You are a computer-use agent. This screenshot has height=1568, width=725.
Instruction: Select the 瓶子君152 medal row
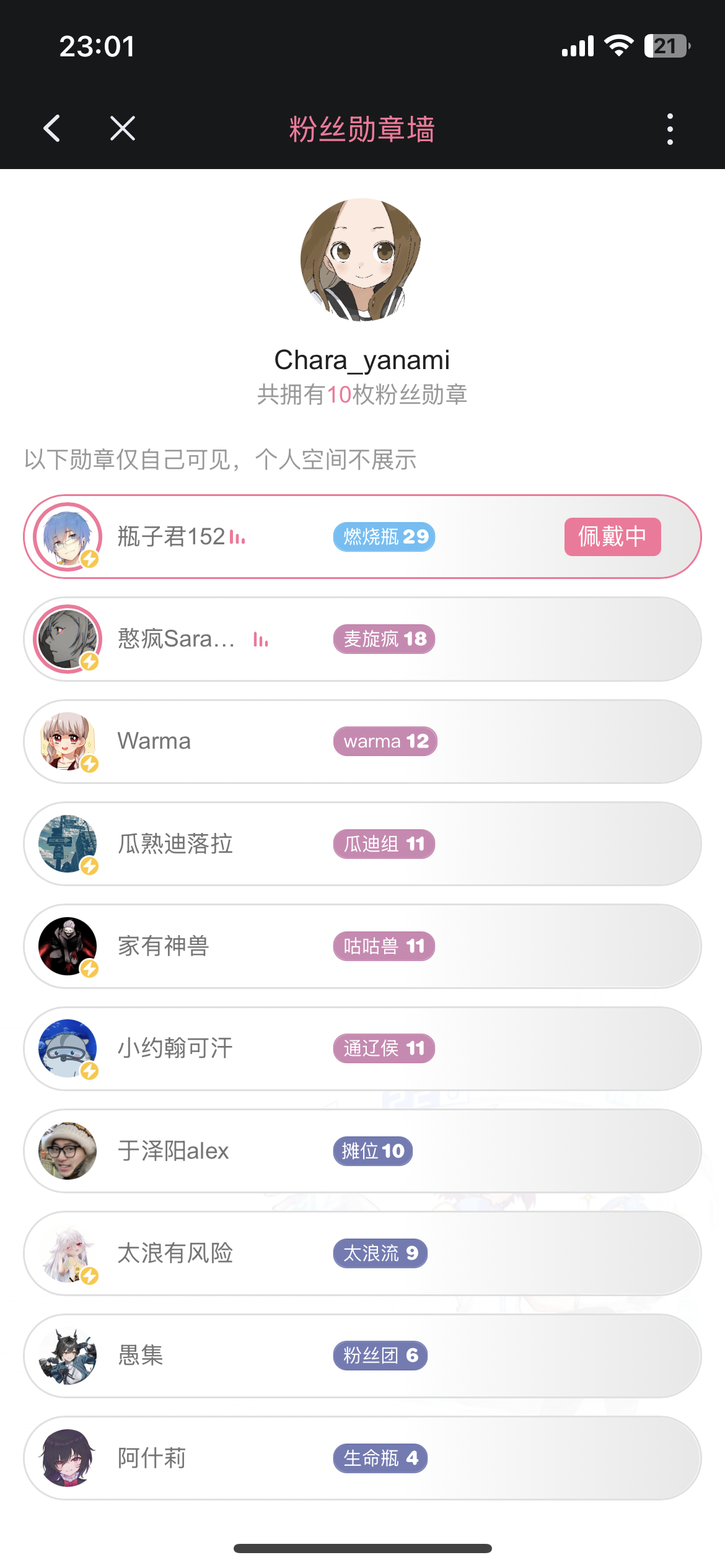(x=362, y=536)
